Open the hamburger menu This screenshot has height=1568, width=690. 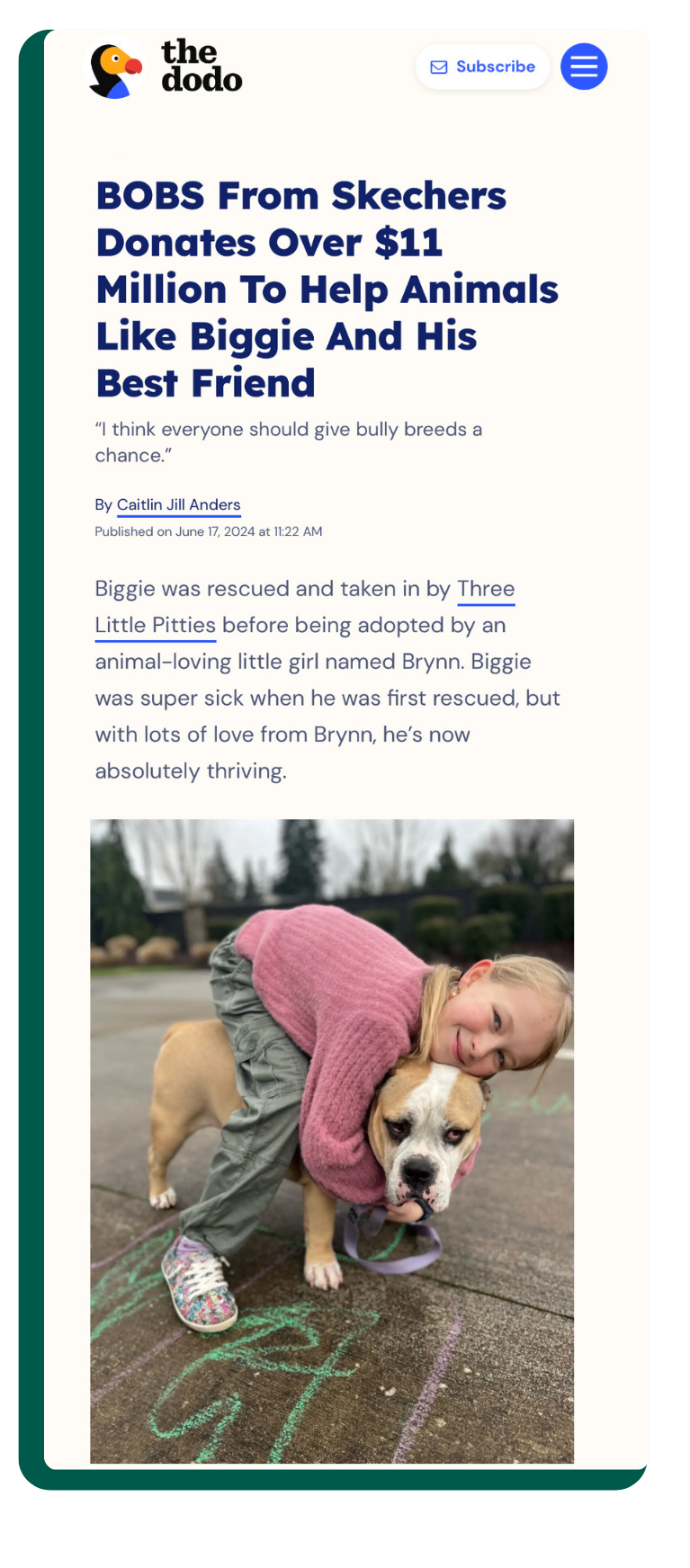(584, 67)
